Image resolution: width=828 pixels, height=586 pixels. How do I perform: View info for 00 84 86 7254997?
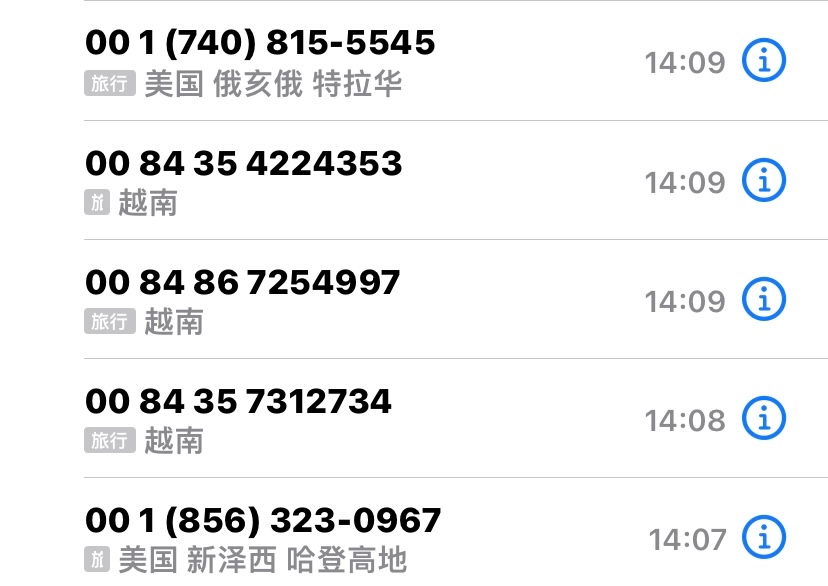pyautogui.click(x=764, y=300)
